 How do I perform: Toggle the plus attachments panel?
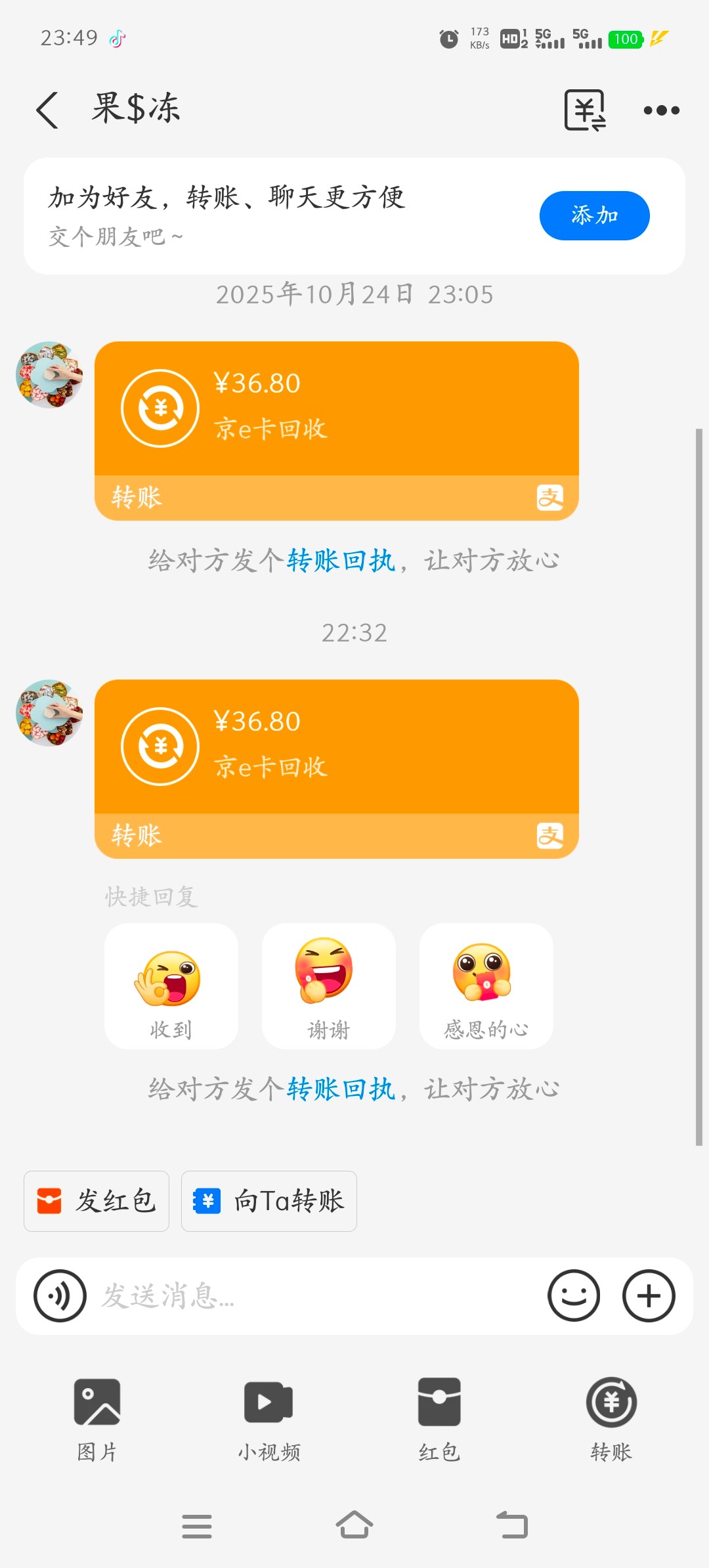click(649, 1296)
